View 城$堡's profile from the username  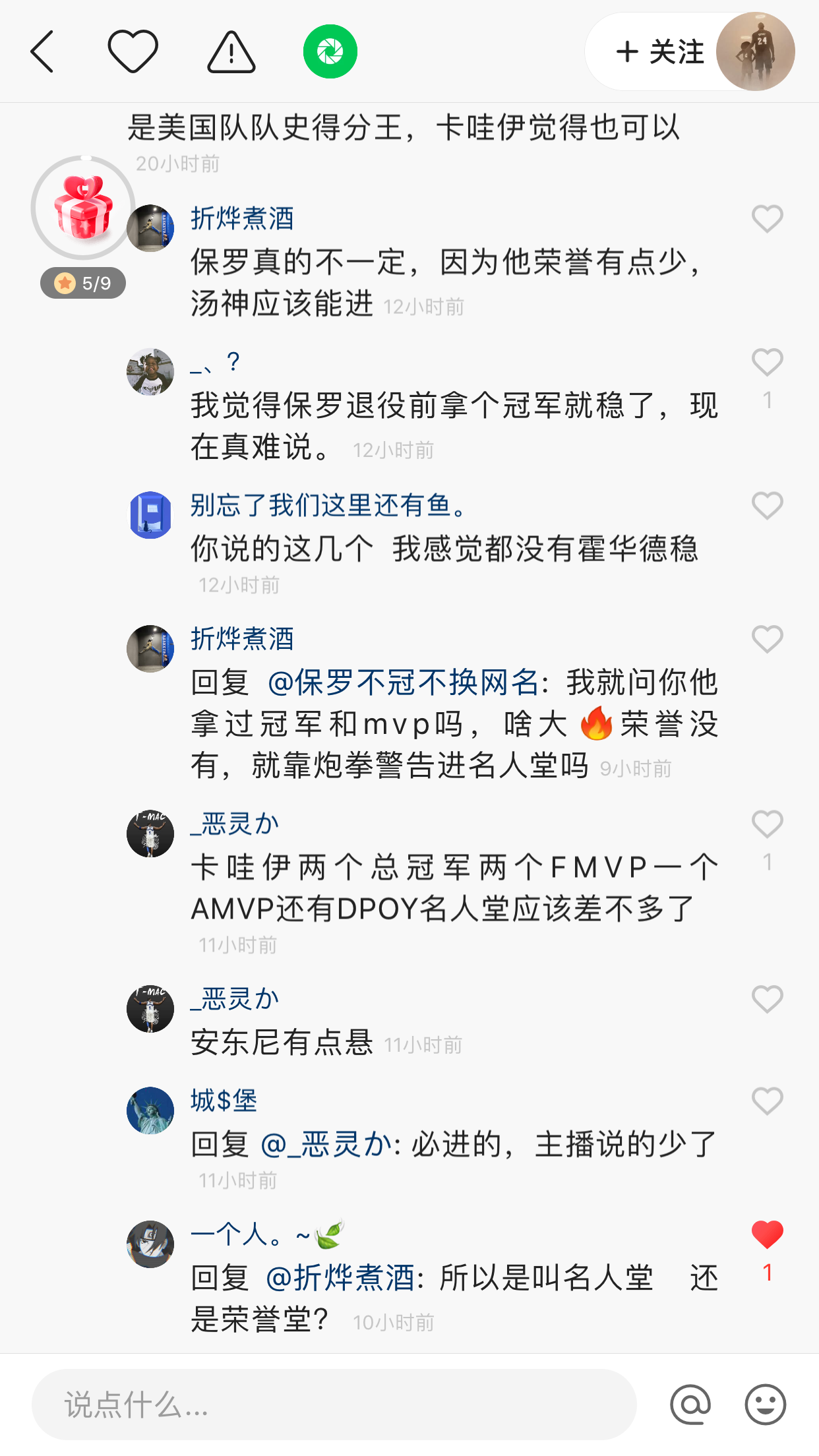224,1101
